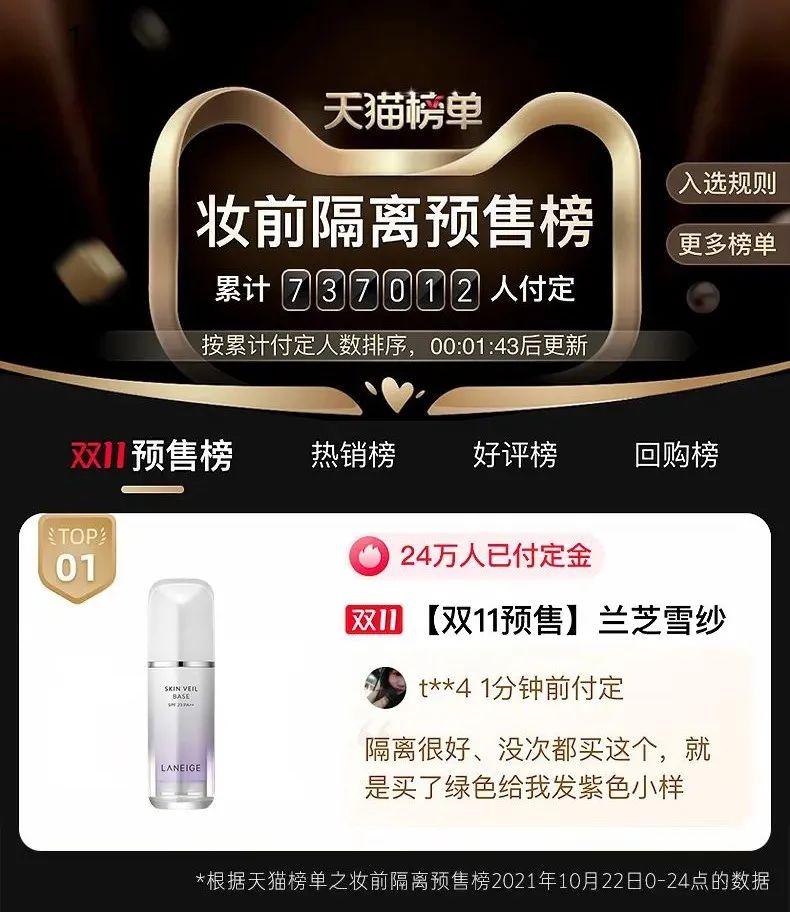Switch to the 好评榜 tab
Screen dimensions: 790x912
click(515, 455)
